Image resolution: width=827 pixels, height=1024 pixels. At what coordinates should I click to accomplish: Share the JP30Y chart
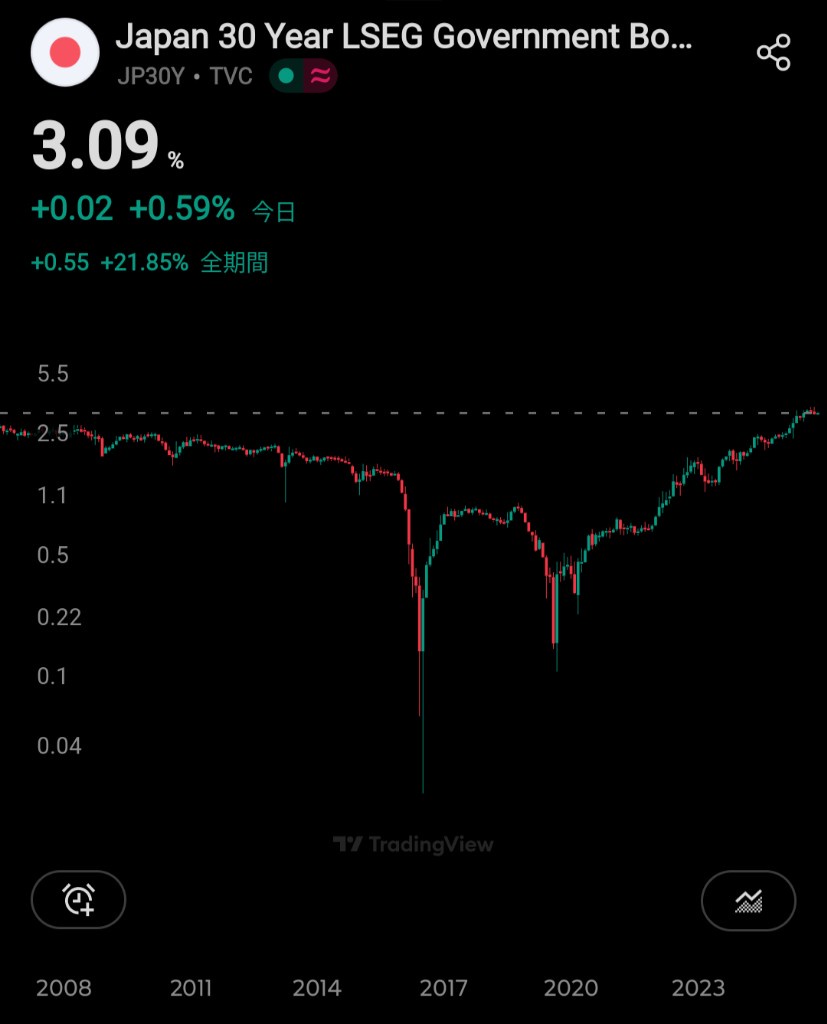tap(773, 53)
